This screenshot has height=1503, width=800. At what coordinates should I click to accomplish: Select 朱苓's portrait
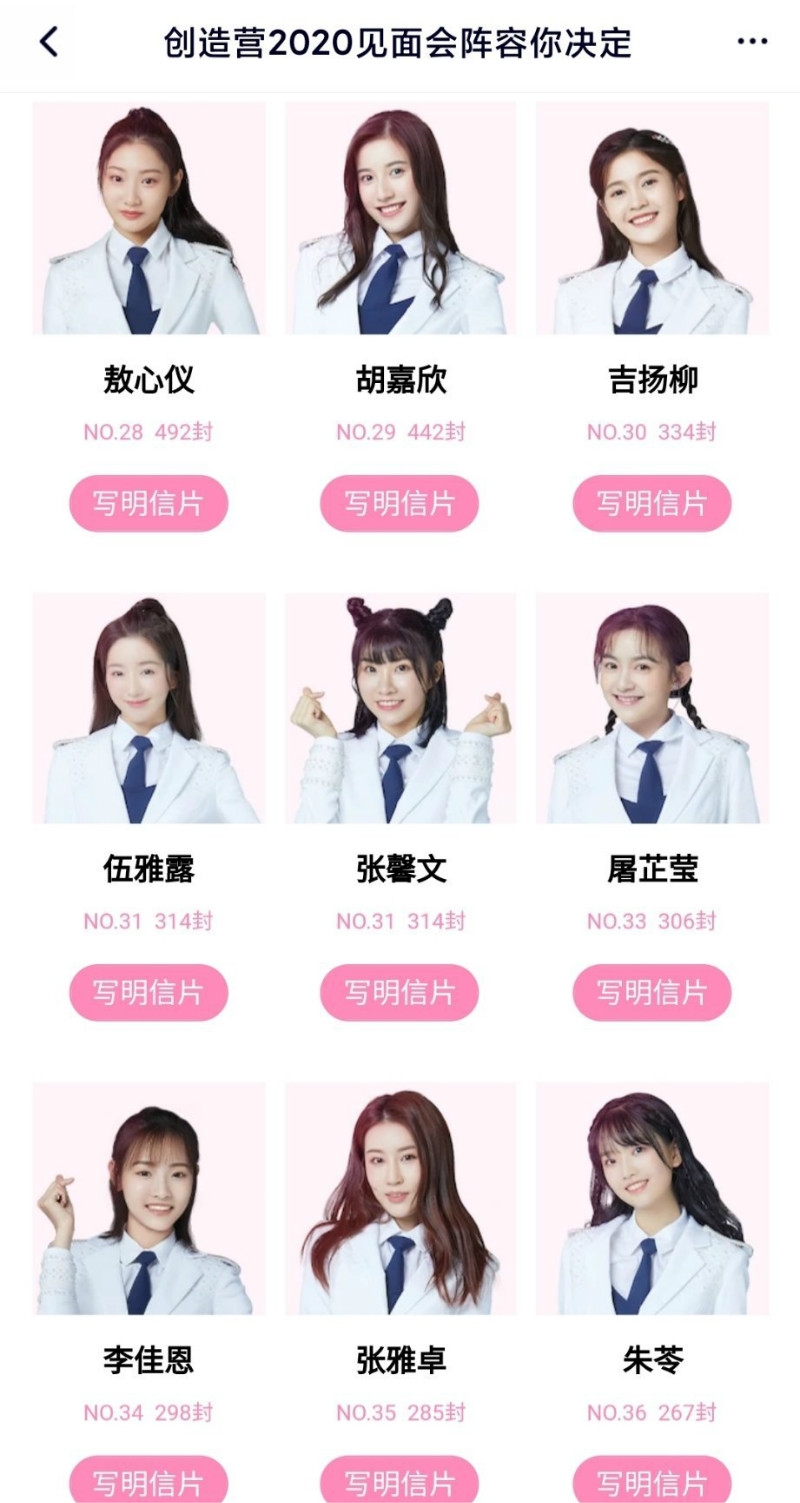coord(652,1198)
